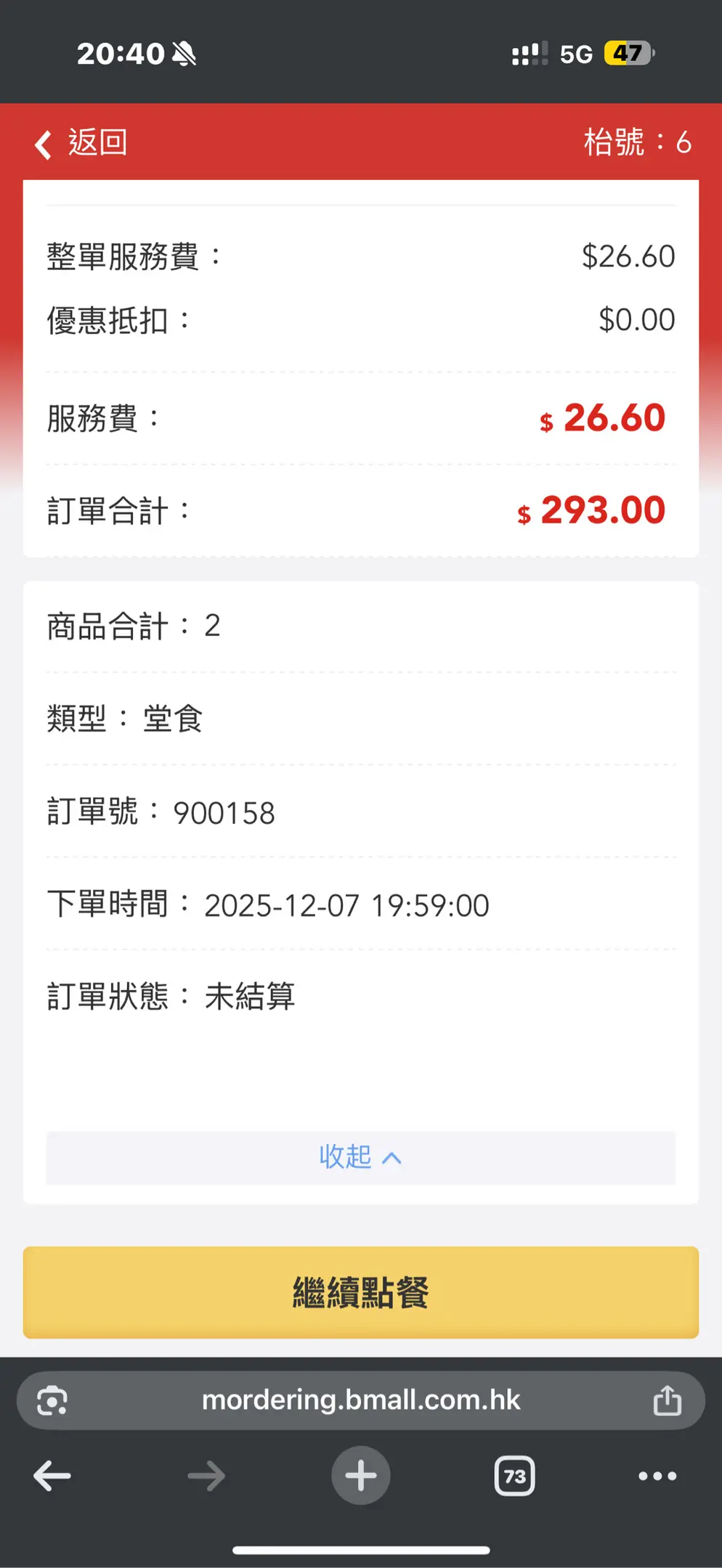
Task: Show the 73 open tabs
Action: pos(514,1476)
